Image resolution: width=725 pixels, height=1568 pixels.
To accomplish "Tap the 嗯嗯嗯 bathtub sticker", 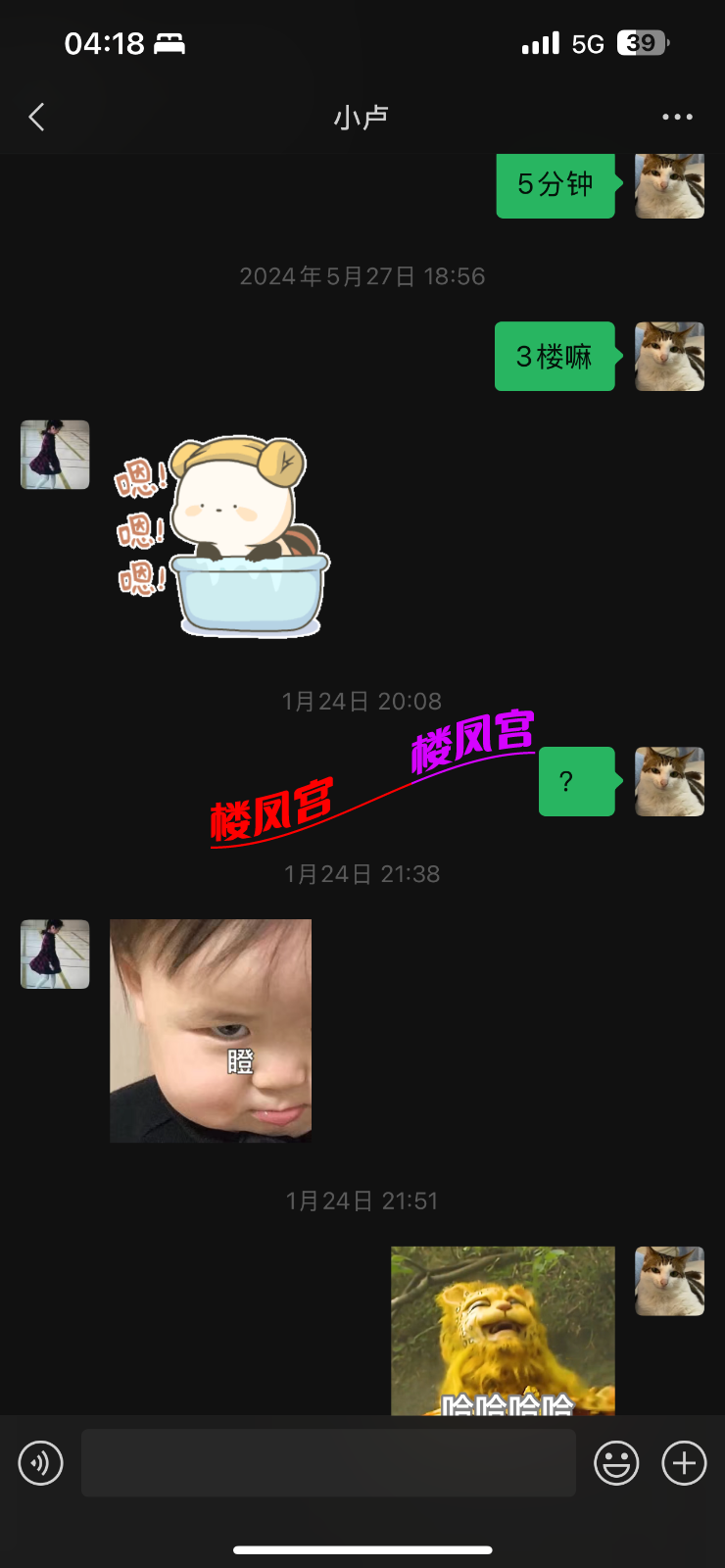I will point(223,536).
